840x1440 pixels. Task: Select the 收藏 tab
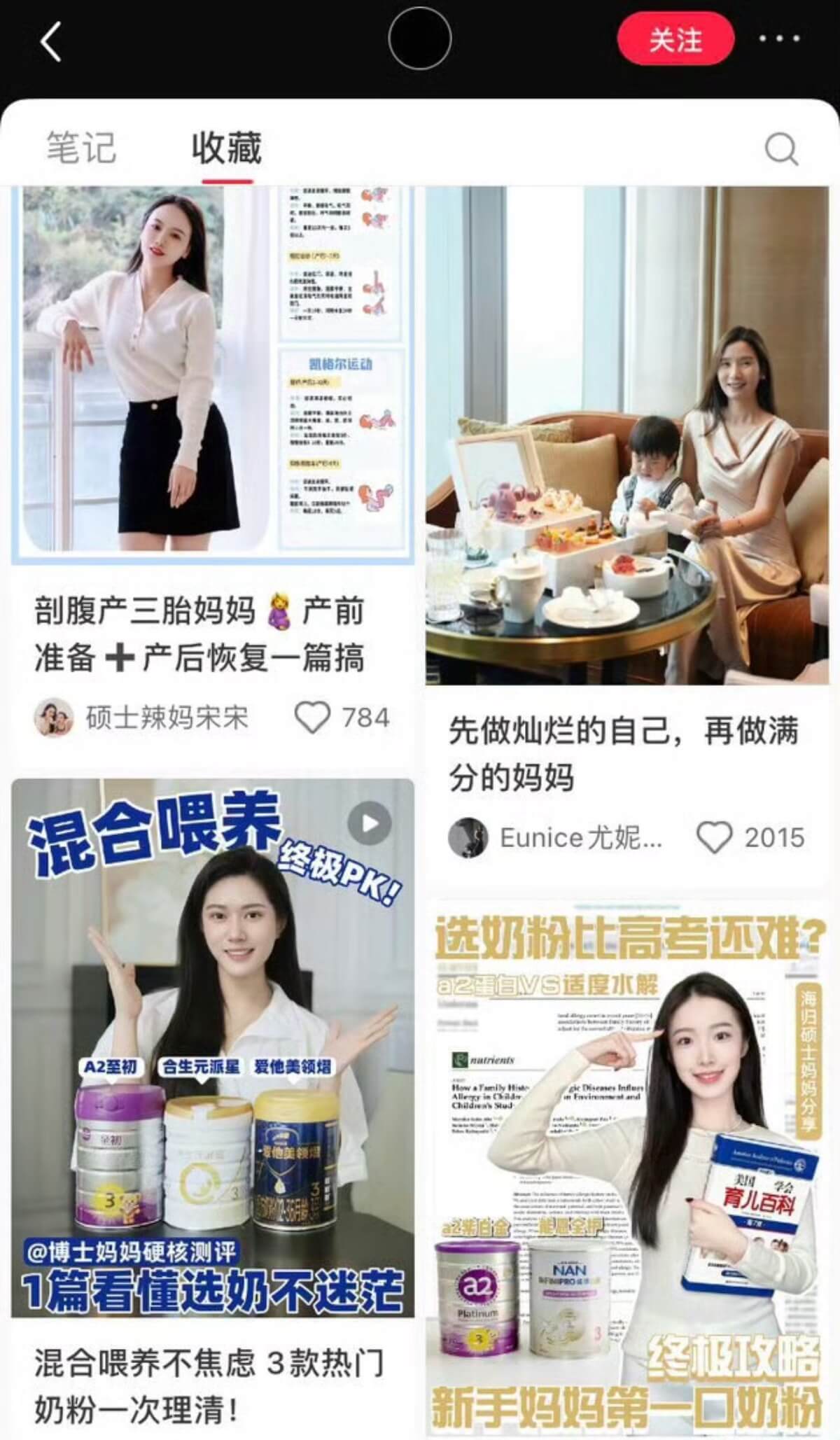click(227, 148)
